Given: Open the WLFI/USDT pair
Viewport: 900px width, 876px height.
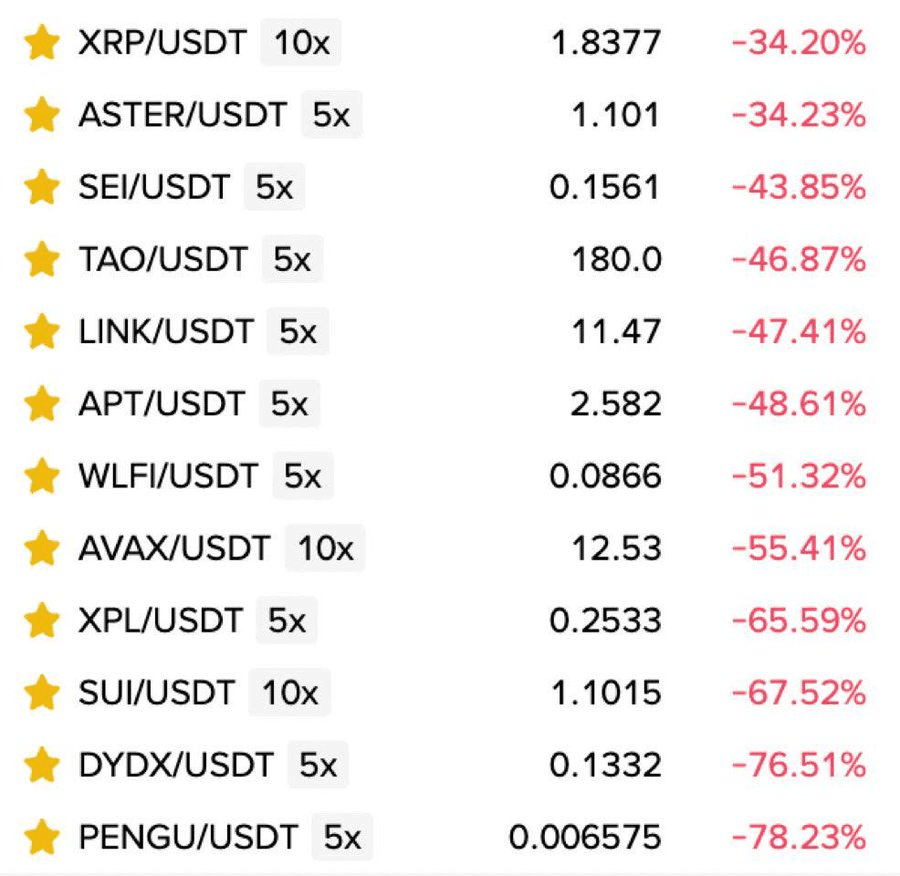Looking at the screenshot, I should tap(168, 476).
